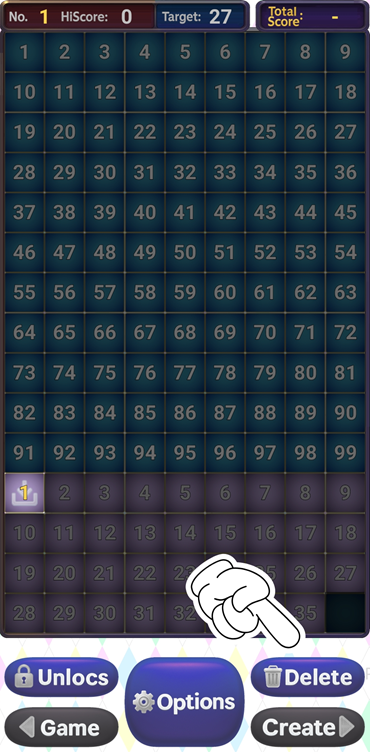Viewport: 370px width, 752px height.
Task: Select stage 91 in the blue grid
Action: (24, 452)
